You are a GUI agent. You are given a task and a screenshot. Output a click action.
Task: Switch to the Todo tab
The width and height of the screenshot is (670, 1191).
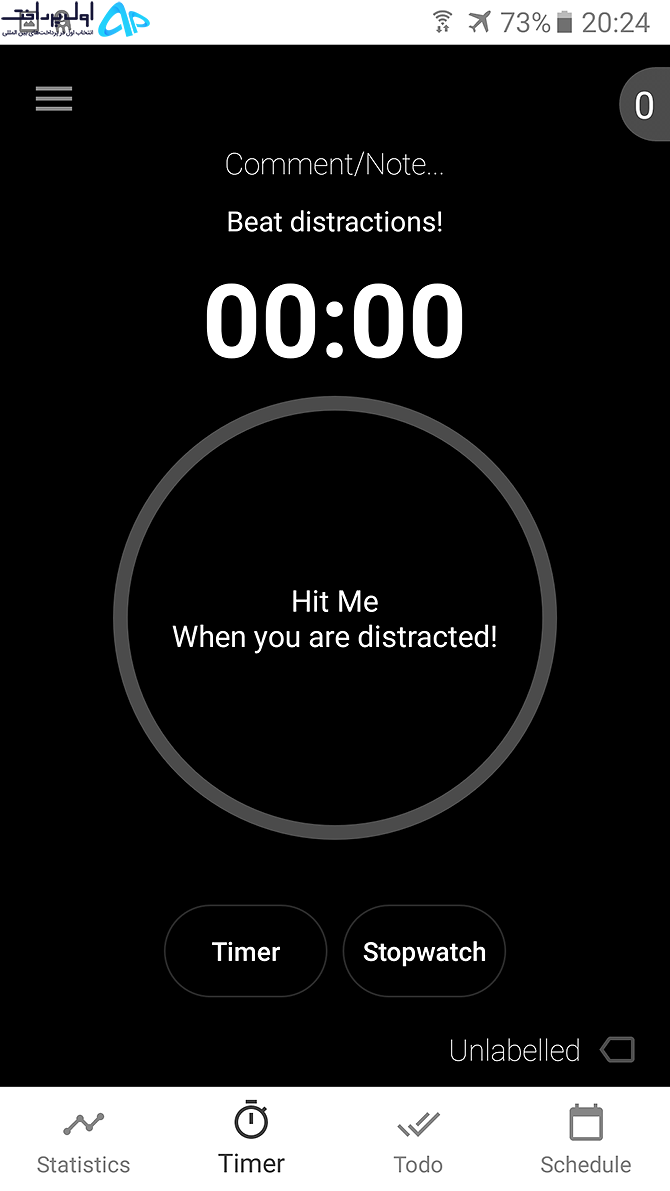click(x=419, y=1142)
